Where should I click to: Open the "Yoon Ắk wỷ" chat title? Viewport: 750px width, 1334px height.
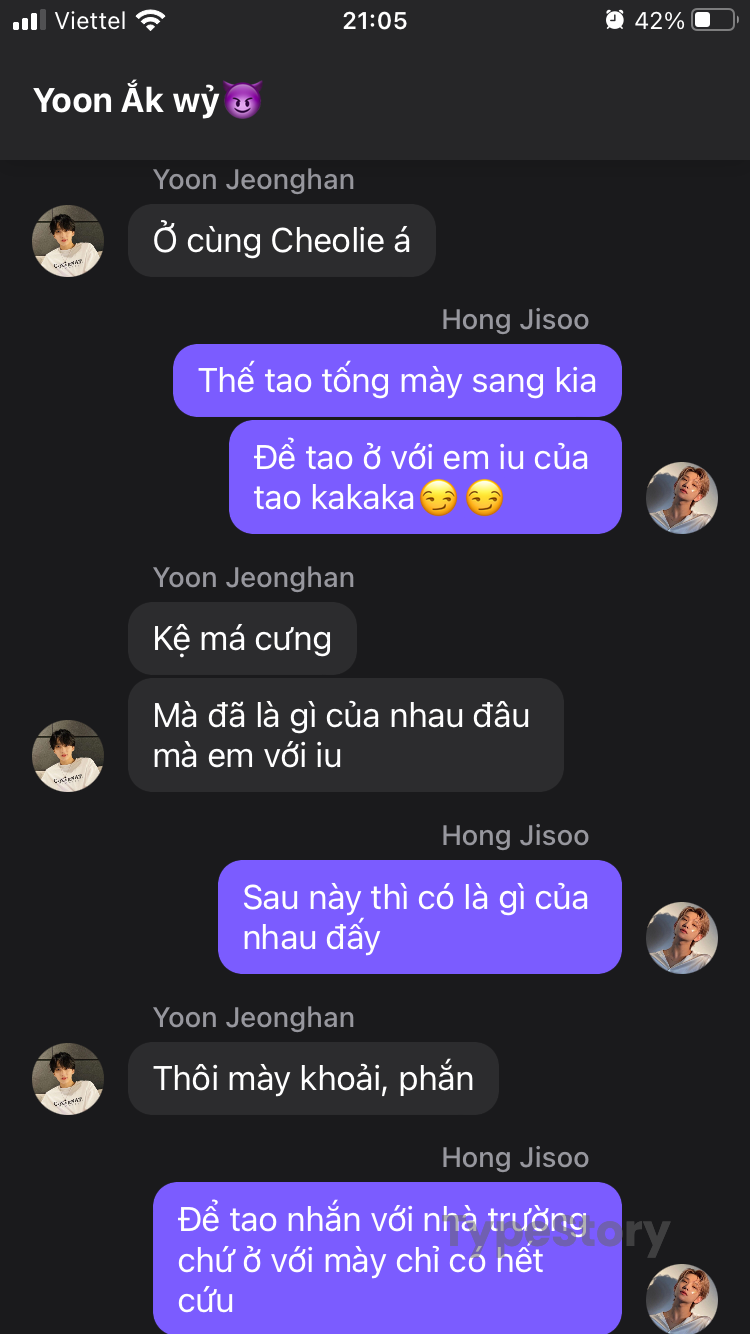pos(147,101)
